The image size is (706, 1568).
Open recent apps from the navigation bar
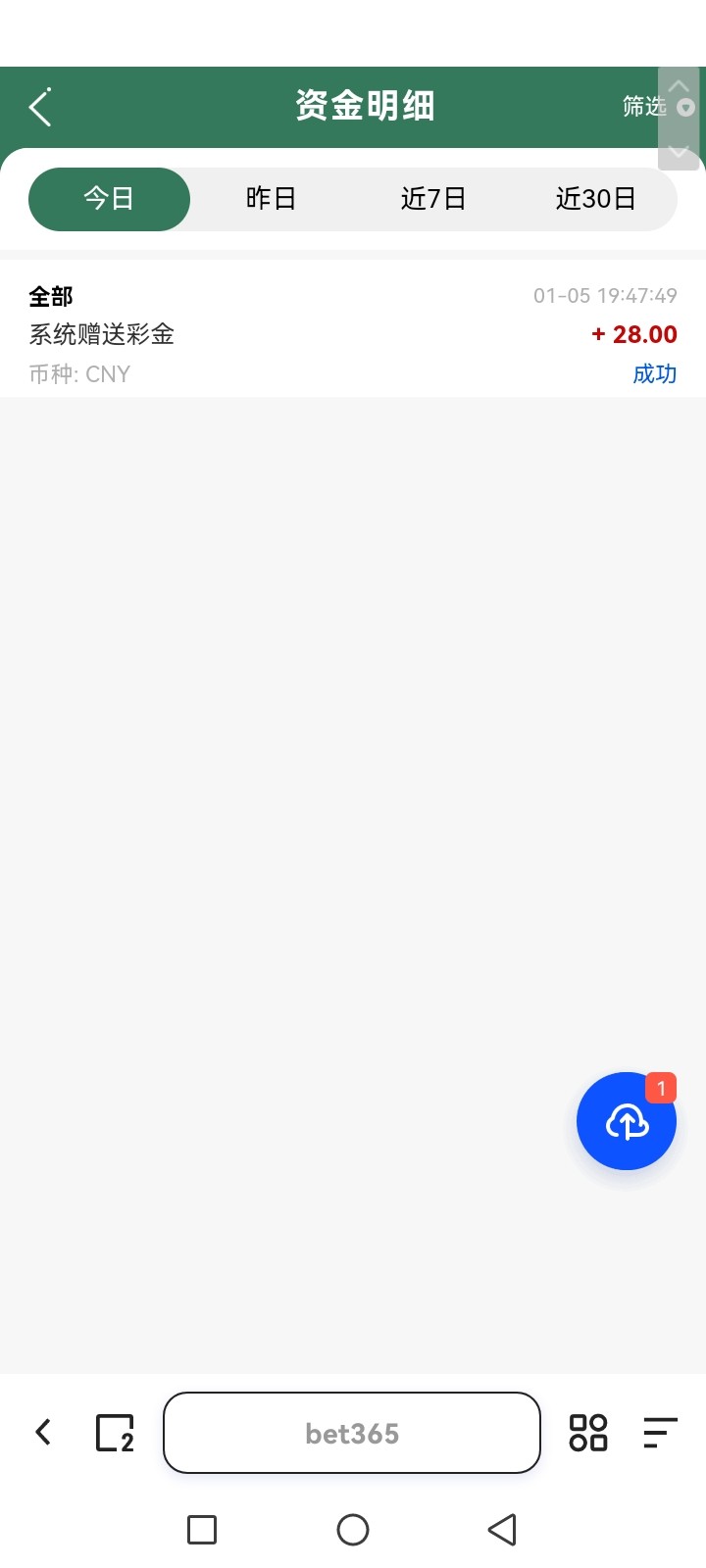[202, 1529]
